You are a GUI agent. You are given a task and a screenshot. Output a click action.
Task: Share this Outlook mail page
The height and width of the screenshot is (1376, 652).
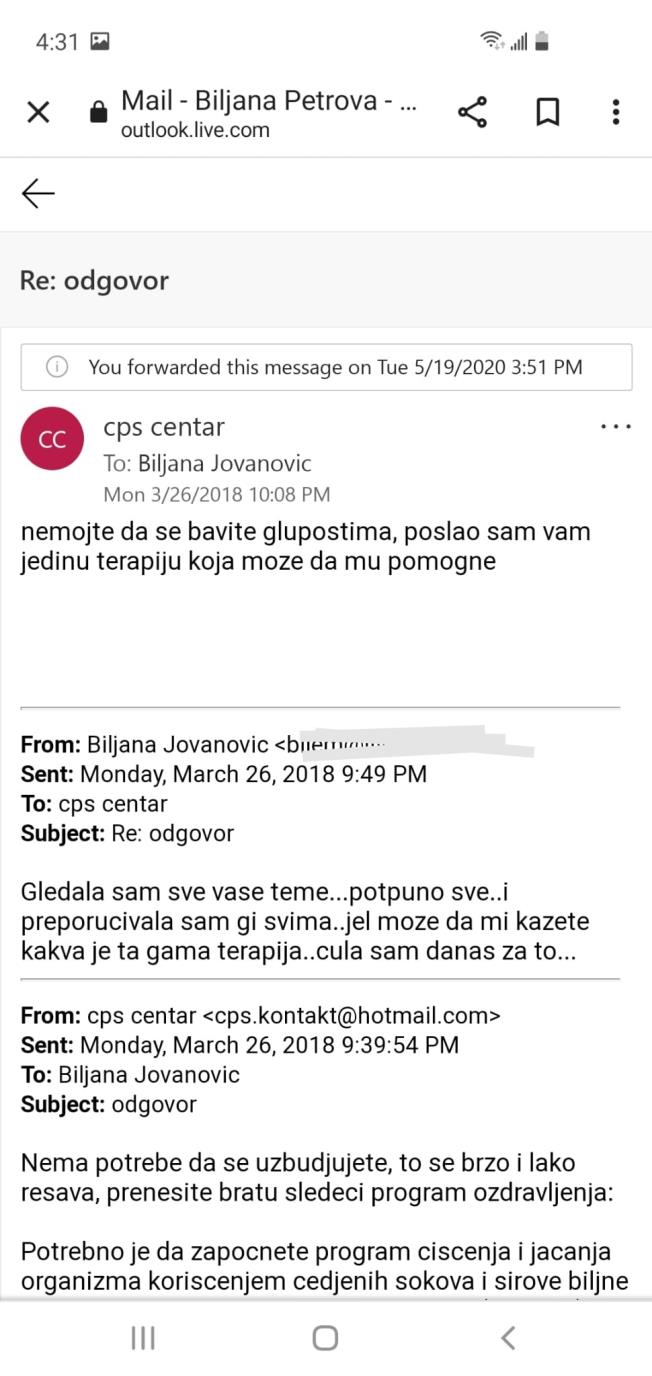[x=472, y=112]
